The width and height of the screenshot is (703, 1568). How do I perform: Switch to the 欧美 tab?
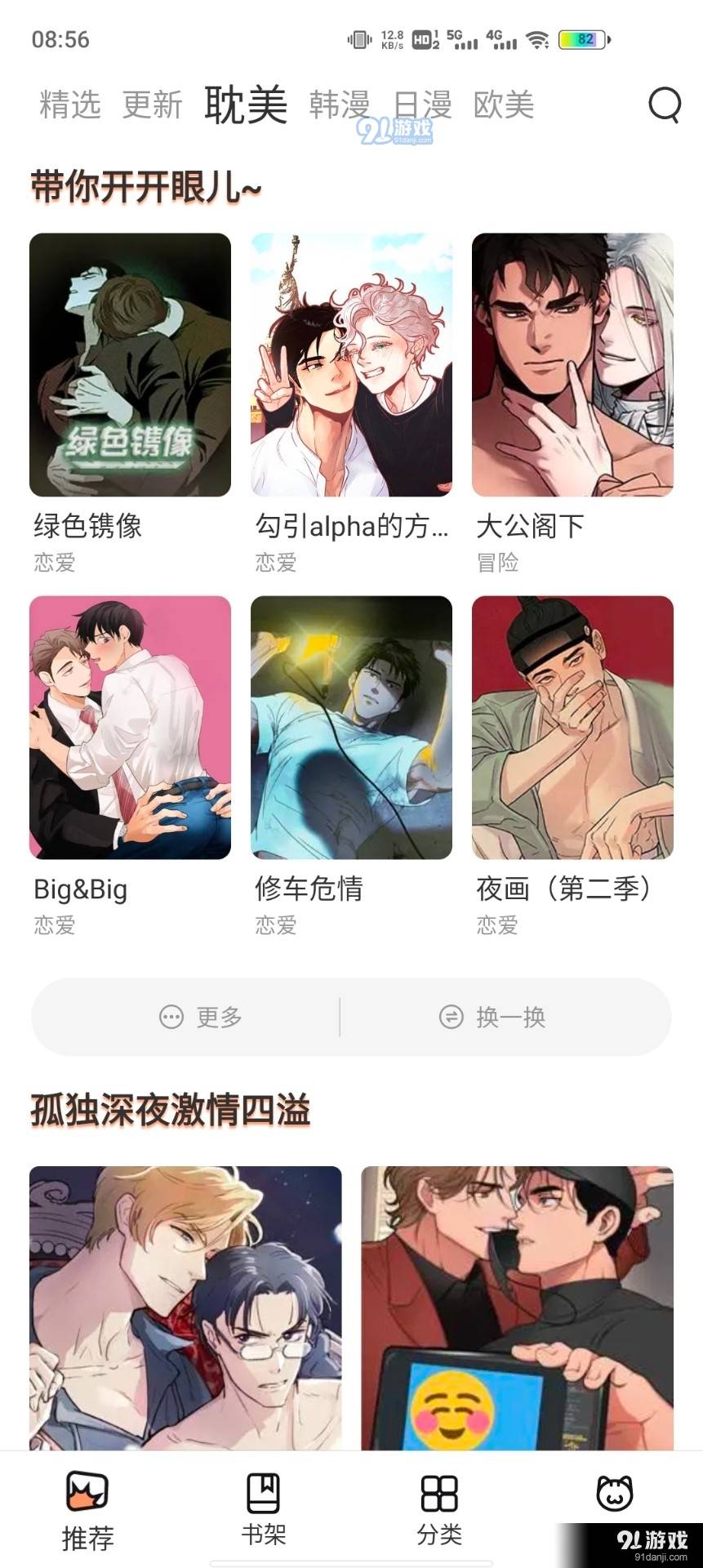pyautogui.click(x=504, y=105)
